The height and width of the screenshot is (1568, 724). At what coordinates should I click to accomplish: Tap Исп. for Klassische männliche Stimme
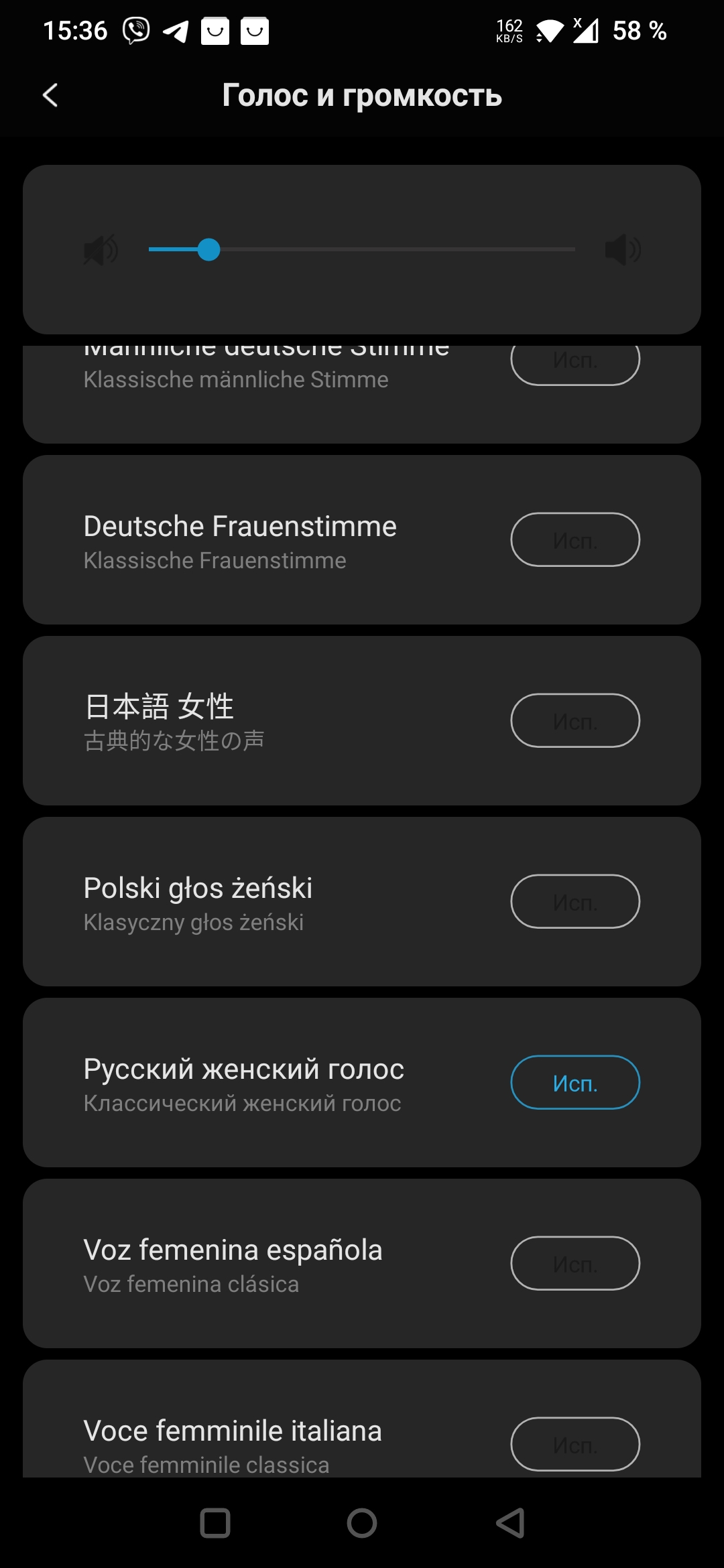click(x=575, y=364)
